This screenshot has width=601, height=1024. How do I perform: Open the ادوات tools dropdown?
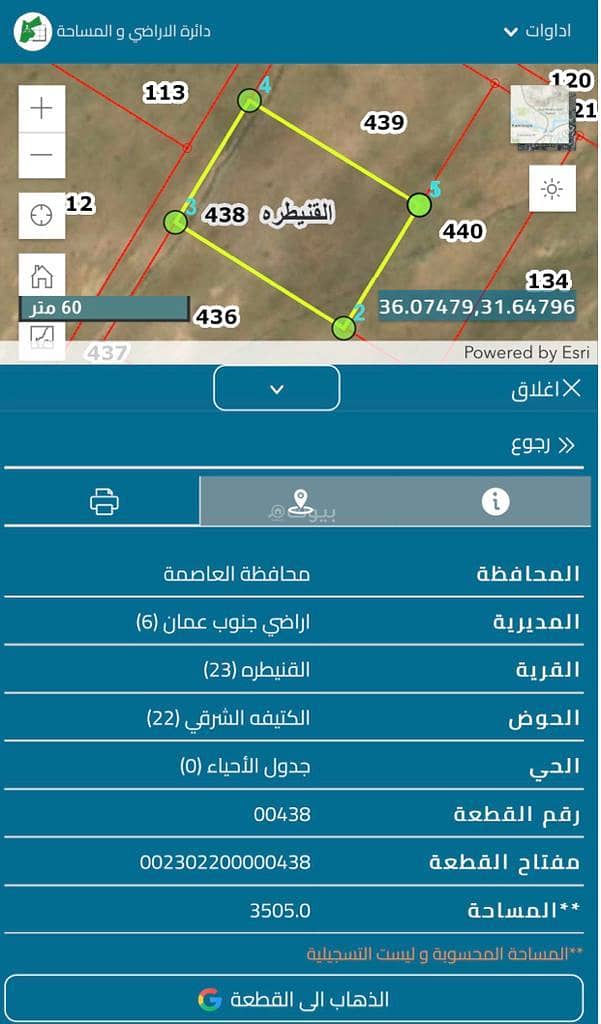point(538,31)
